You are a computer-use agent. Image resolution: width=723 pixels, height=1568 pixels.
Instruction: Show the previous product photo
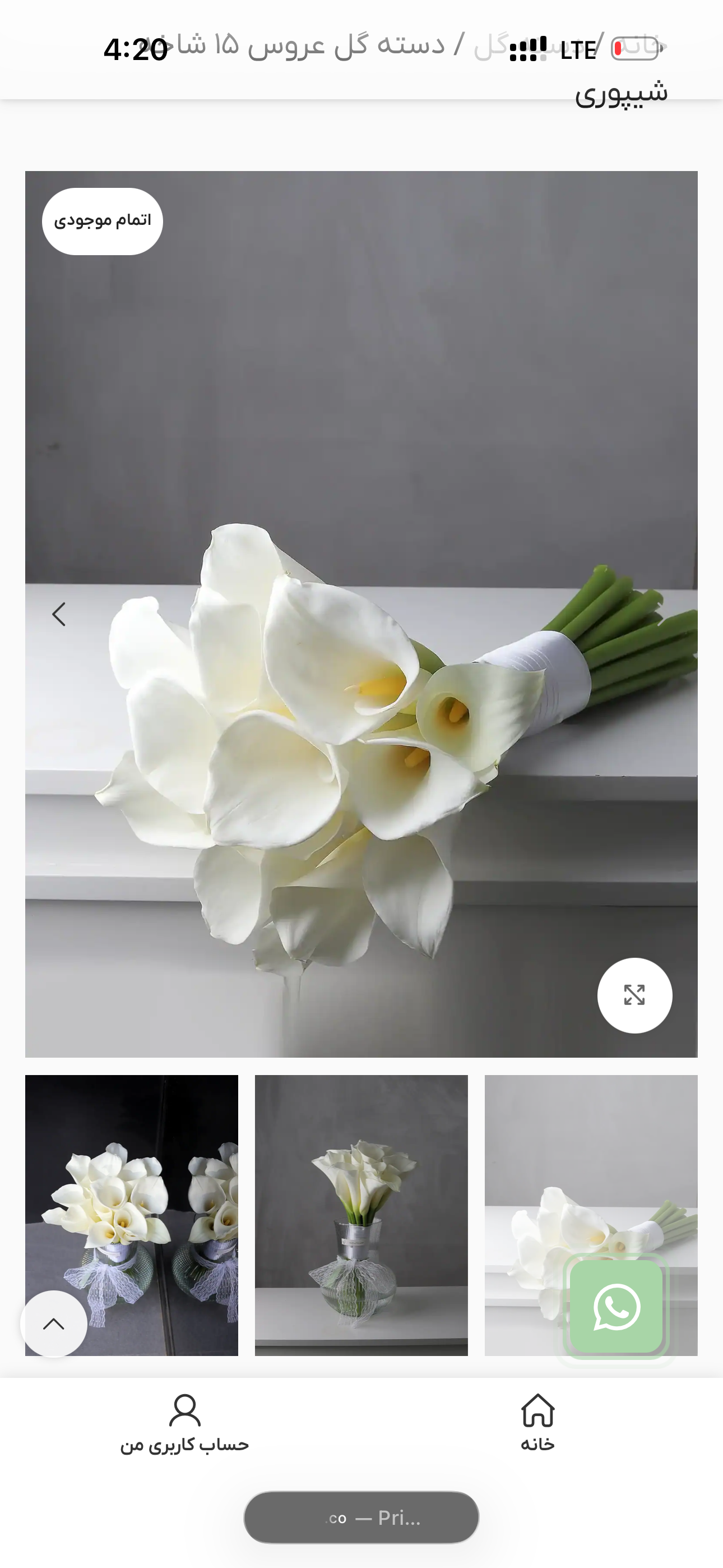[x=59, y=614]
